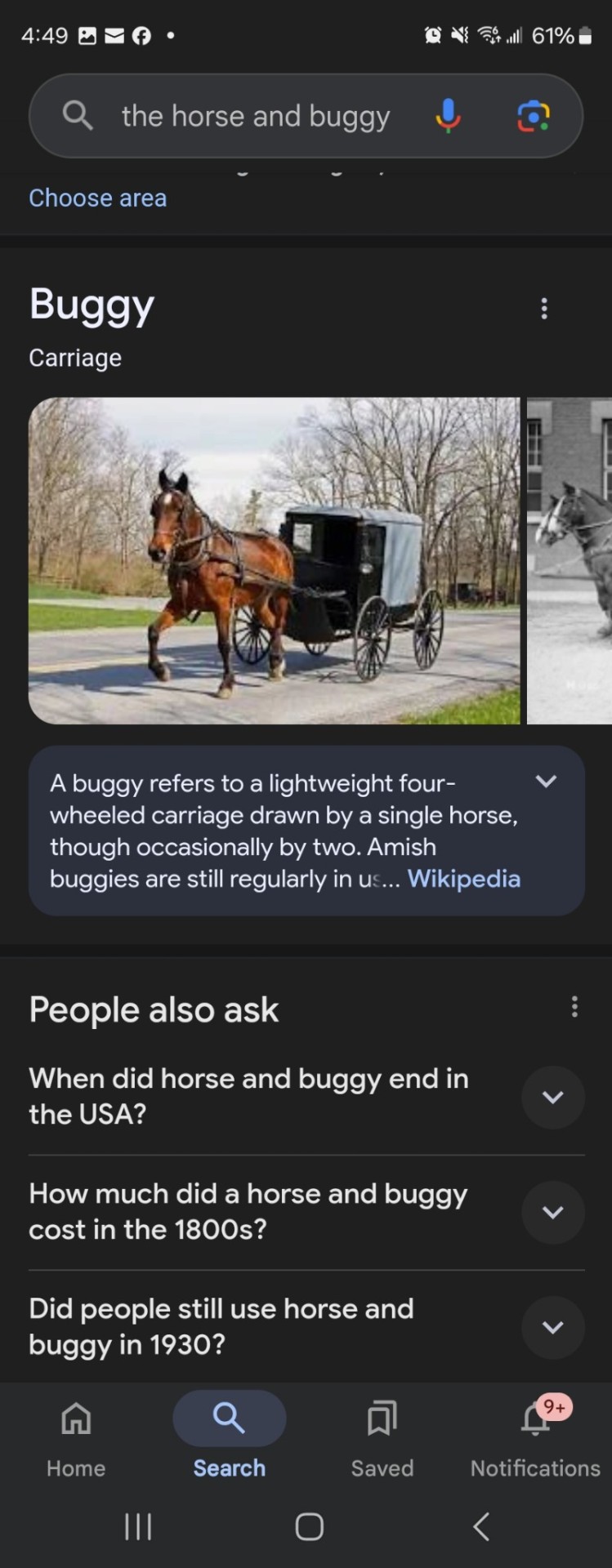Open the Choose area link

tap(97, 198)
